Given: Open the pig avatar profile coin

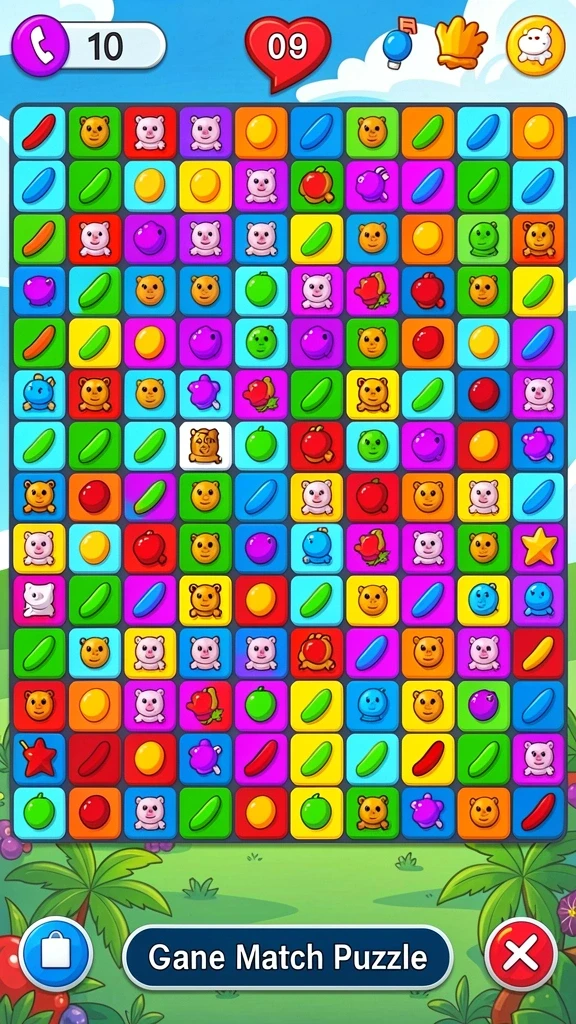Looking at the screenshot, I should coord(536,44).
